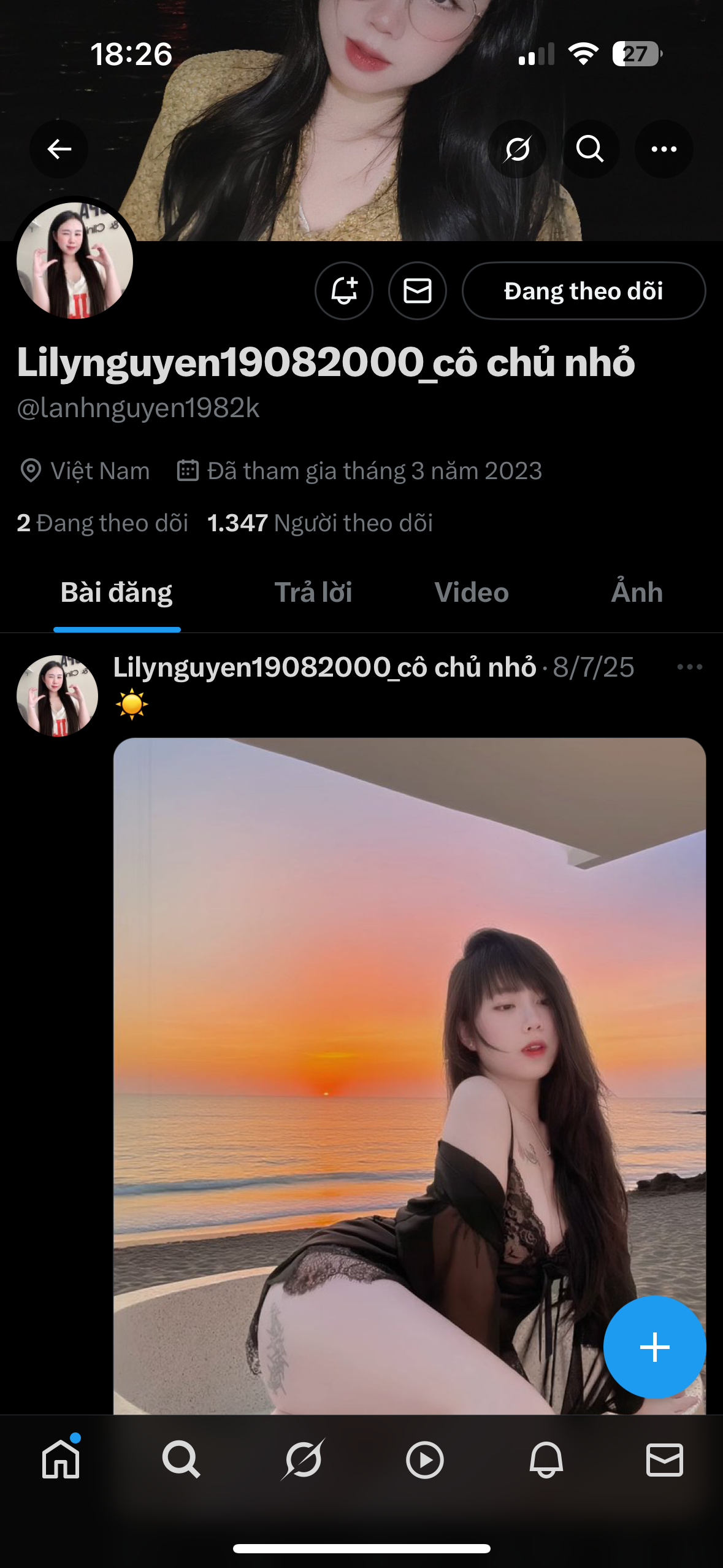Image resolution: width=723 pixels, height=1568 pixels.
Task: Go to the Home tab
Action: 61,1459
